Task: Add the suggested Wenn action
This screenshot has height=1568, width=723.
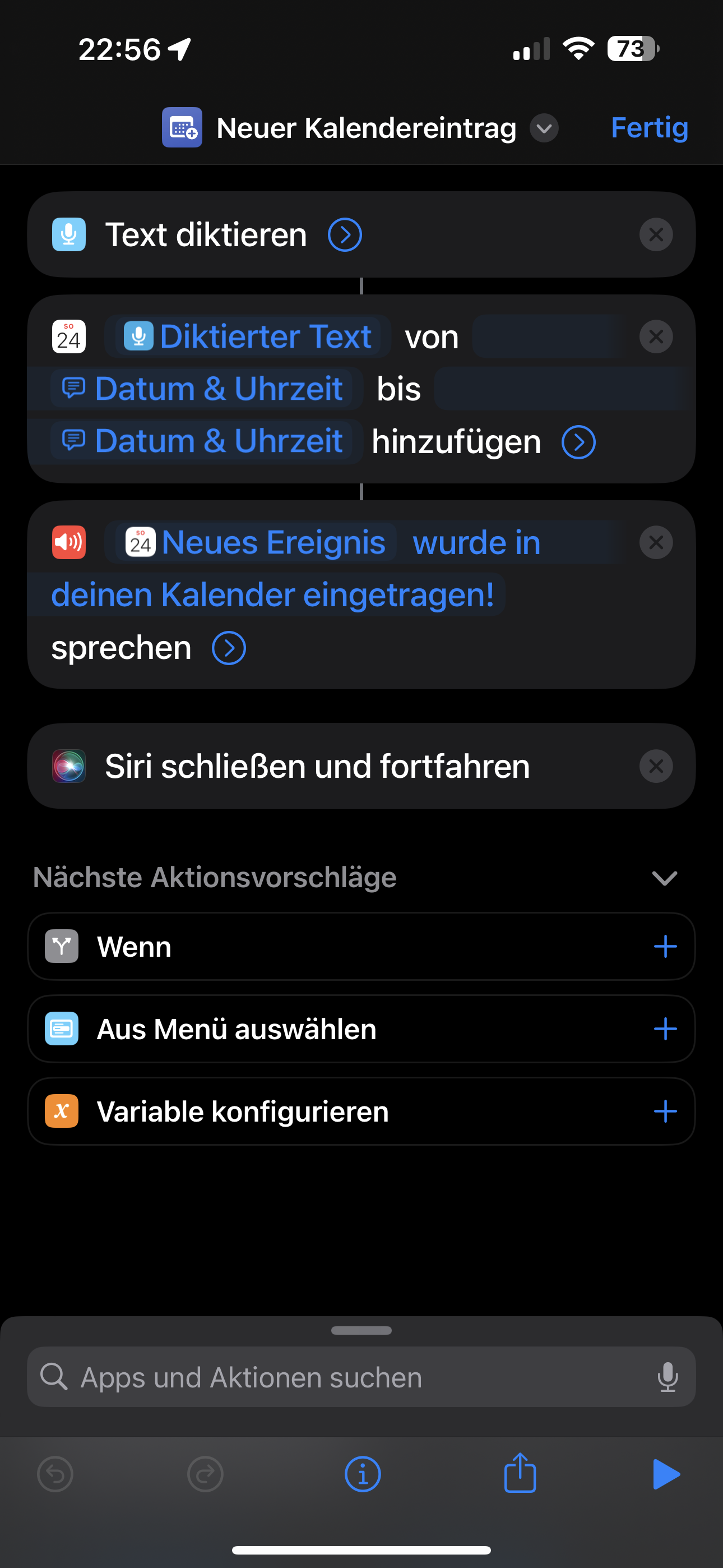Action: pyautogui.click(x=665, y=947)
